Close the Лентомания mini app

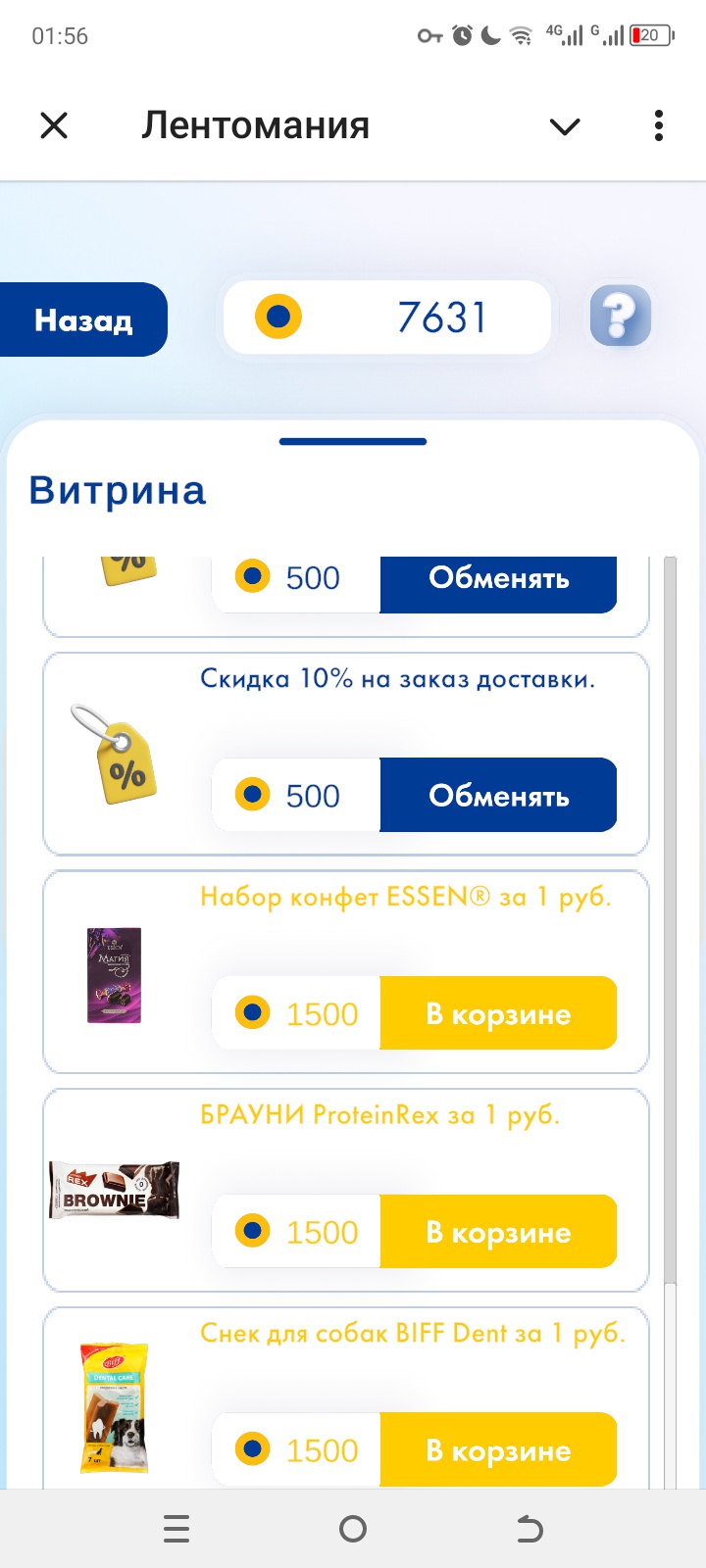[54, 125]
